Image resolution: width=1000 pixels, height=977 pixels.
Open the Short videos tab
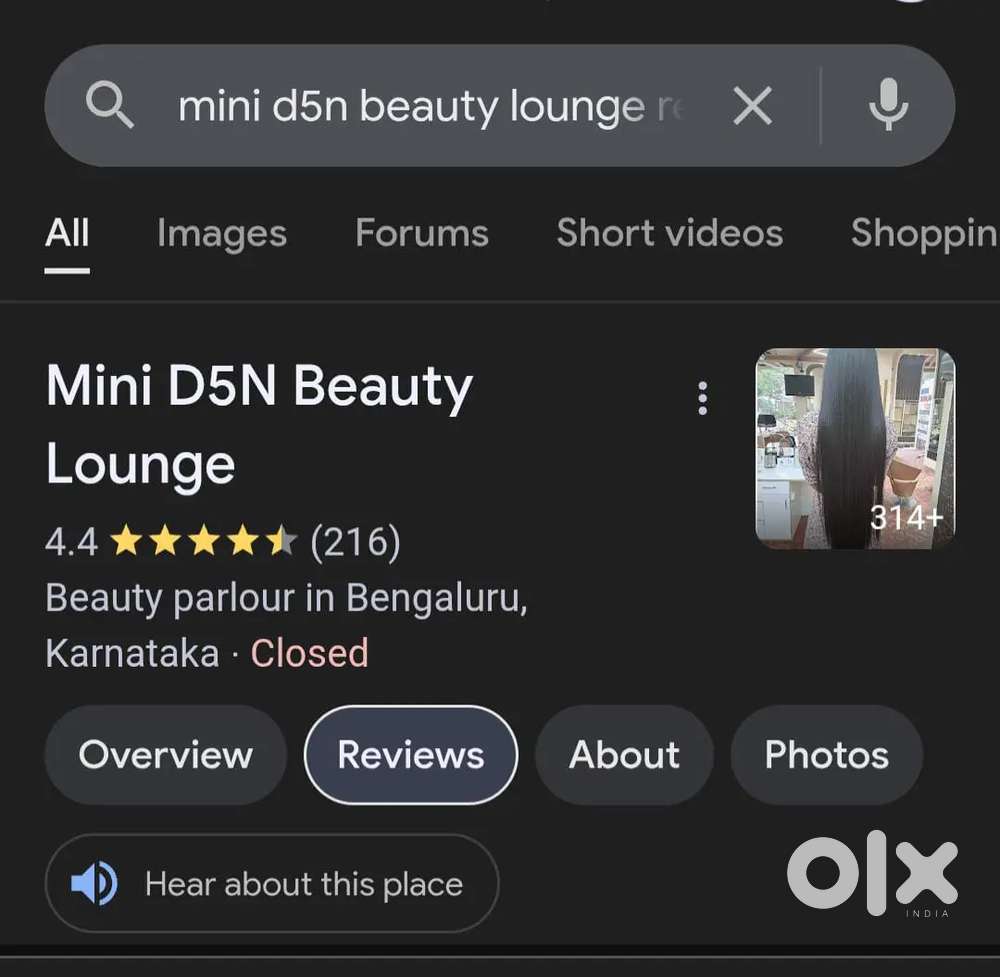669,233
